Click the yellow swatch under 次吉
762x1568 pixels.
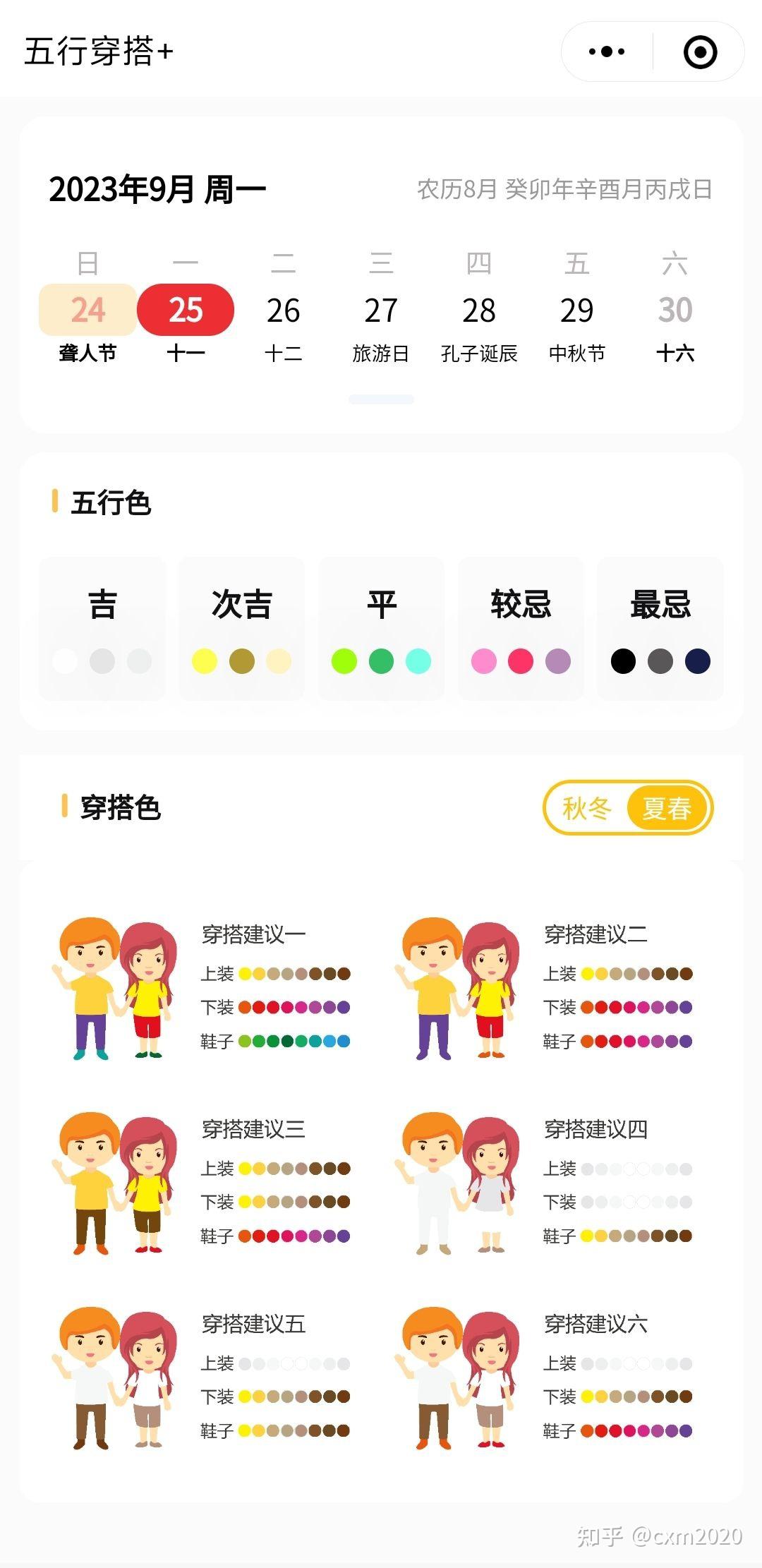pyautogui.click(x=206, y=662)
